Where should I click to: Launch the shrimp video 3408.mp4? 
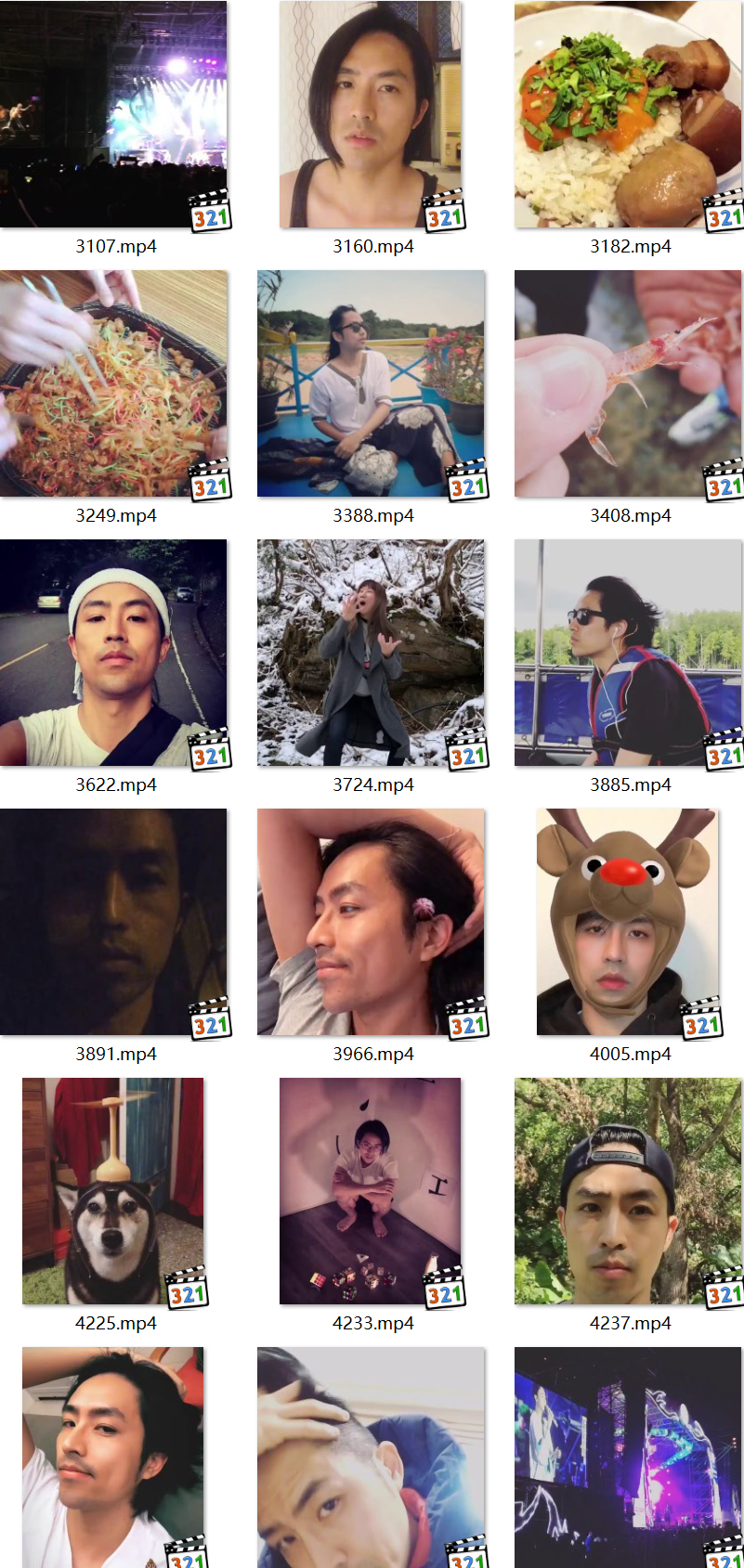tap(629, 383)
